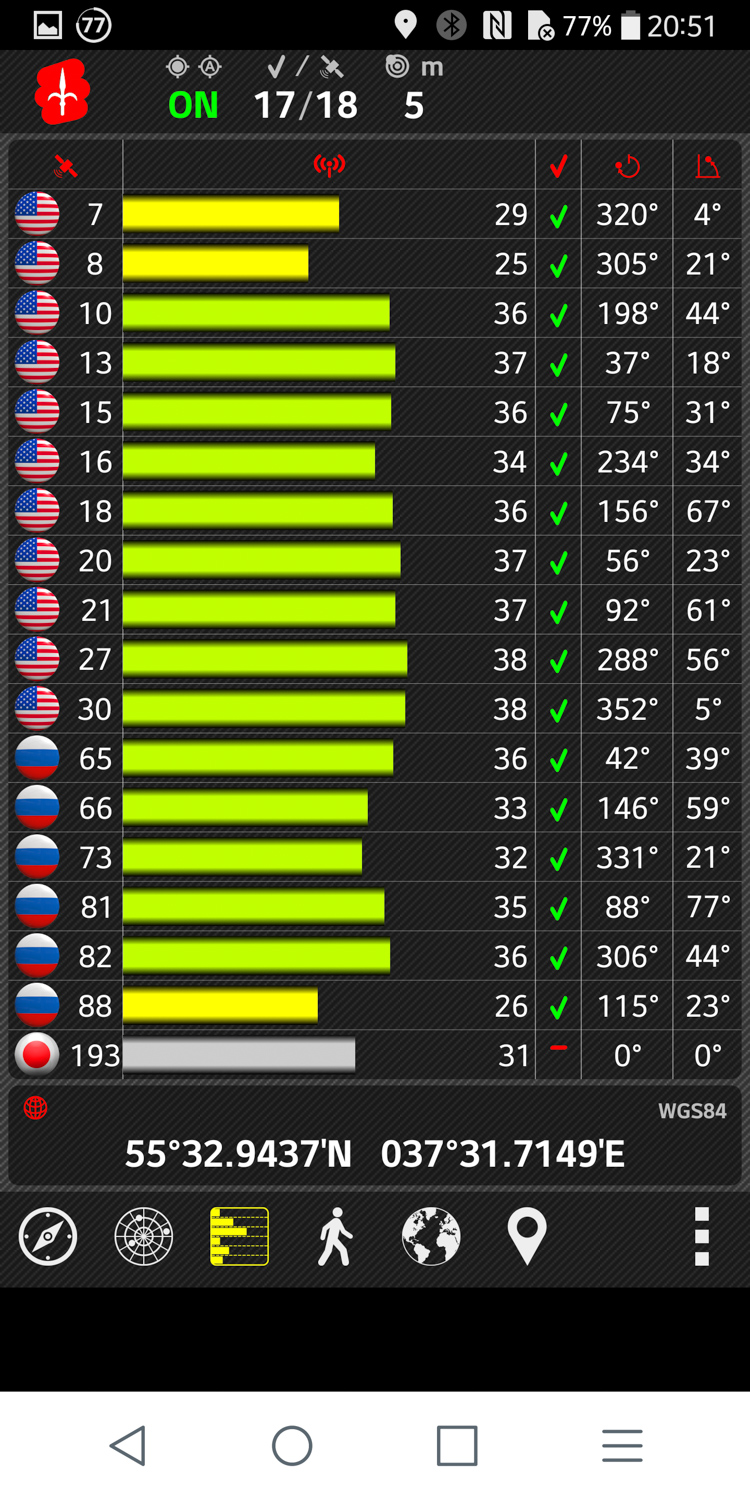Select the satellite signal bars tab
750x1500 pixels.
tap(239, 1236)
